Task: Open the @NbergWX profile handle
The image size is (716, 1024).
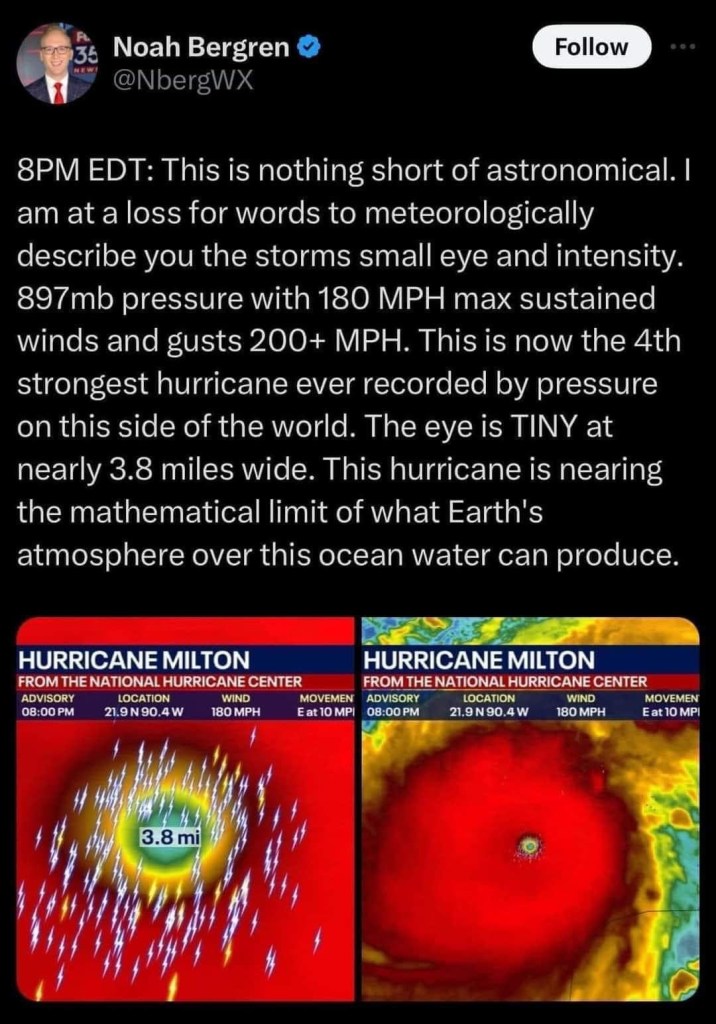Action: coord(184,79)
